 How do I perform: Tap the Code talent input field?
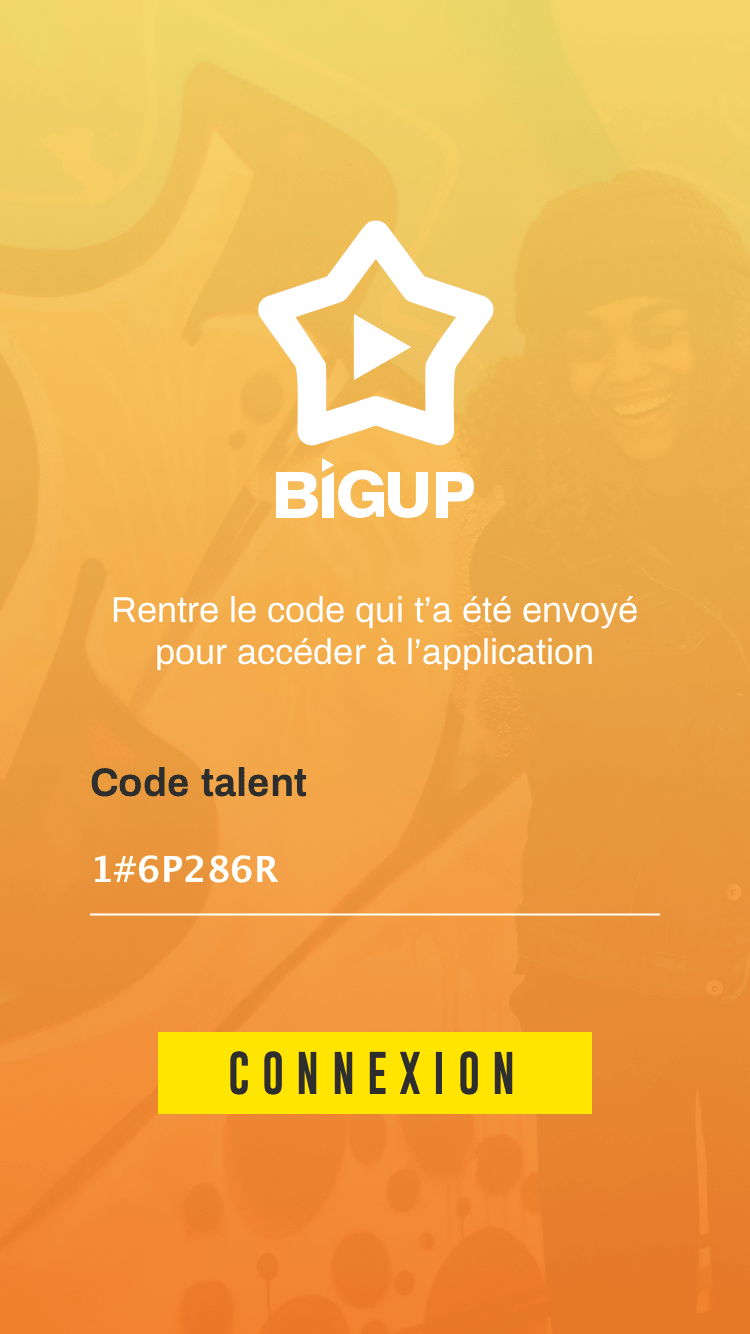click(x=374, y=872)
